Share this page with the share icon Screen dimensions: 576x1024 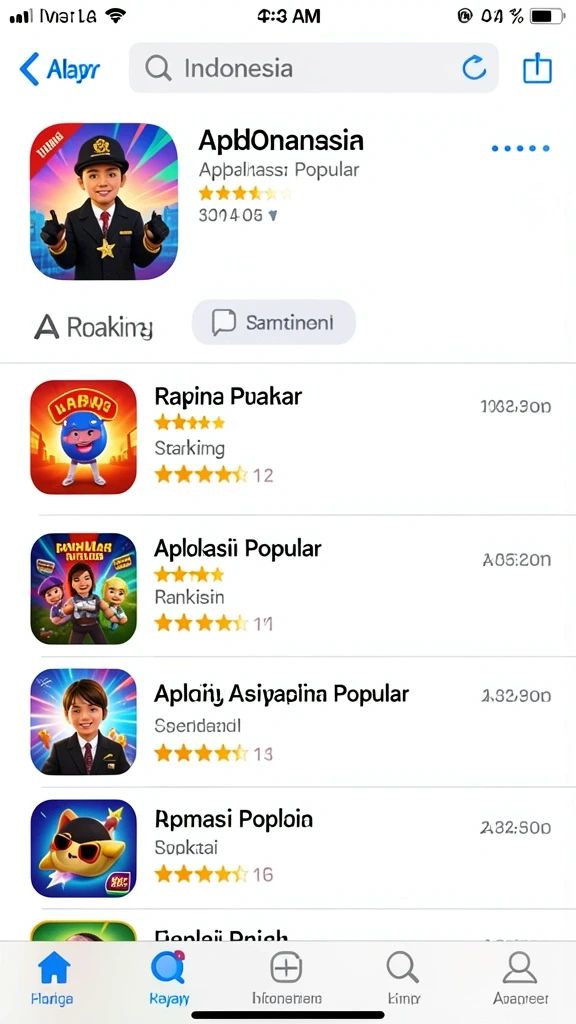click(537, 68)
